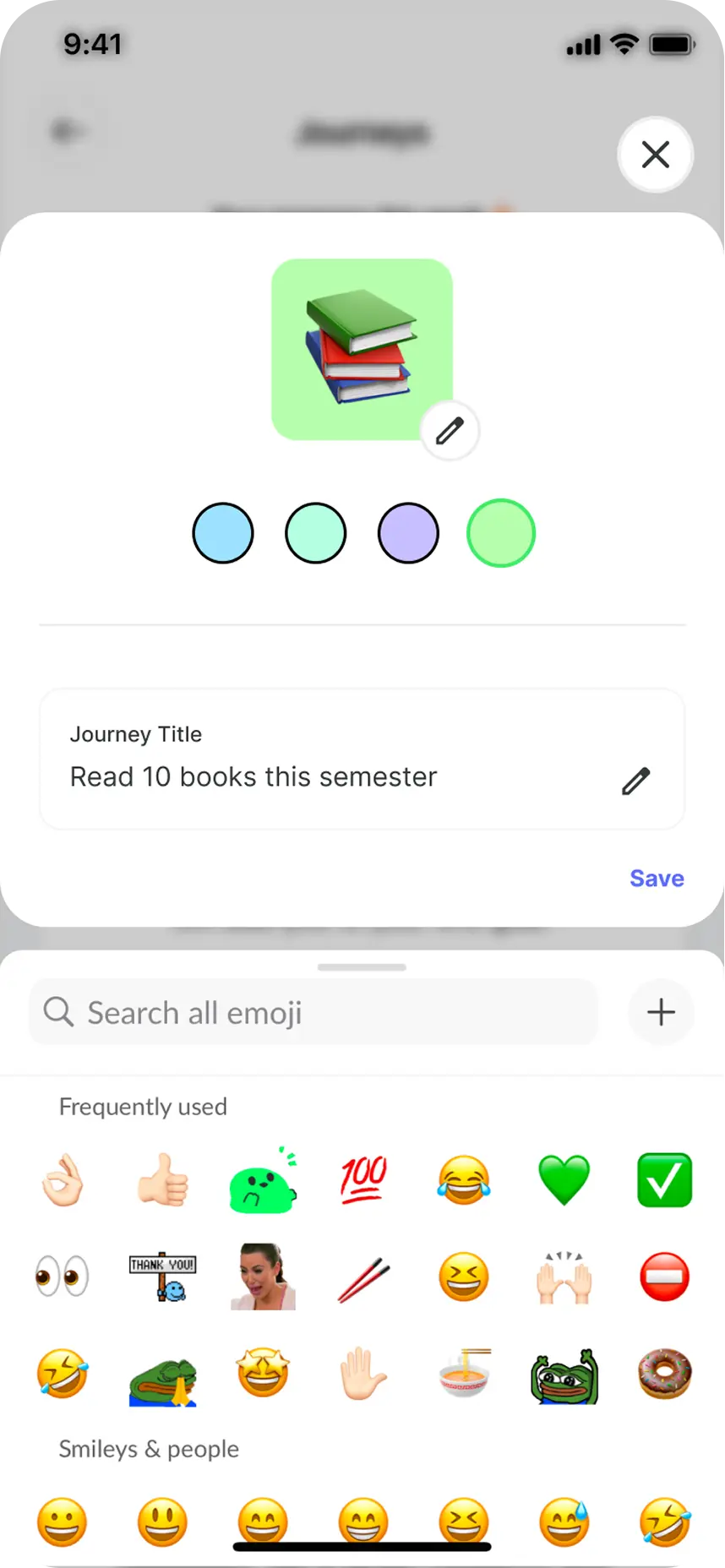
Task: Add a custom emoji with plus button
Action: (661, 1012)
